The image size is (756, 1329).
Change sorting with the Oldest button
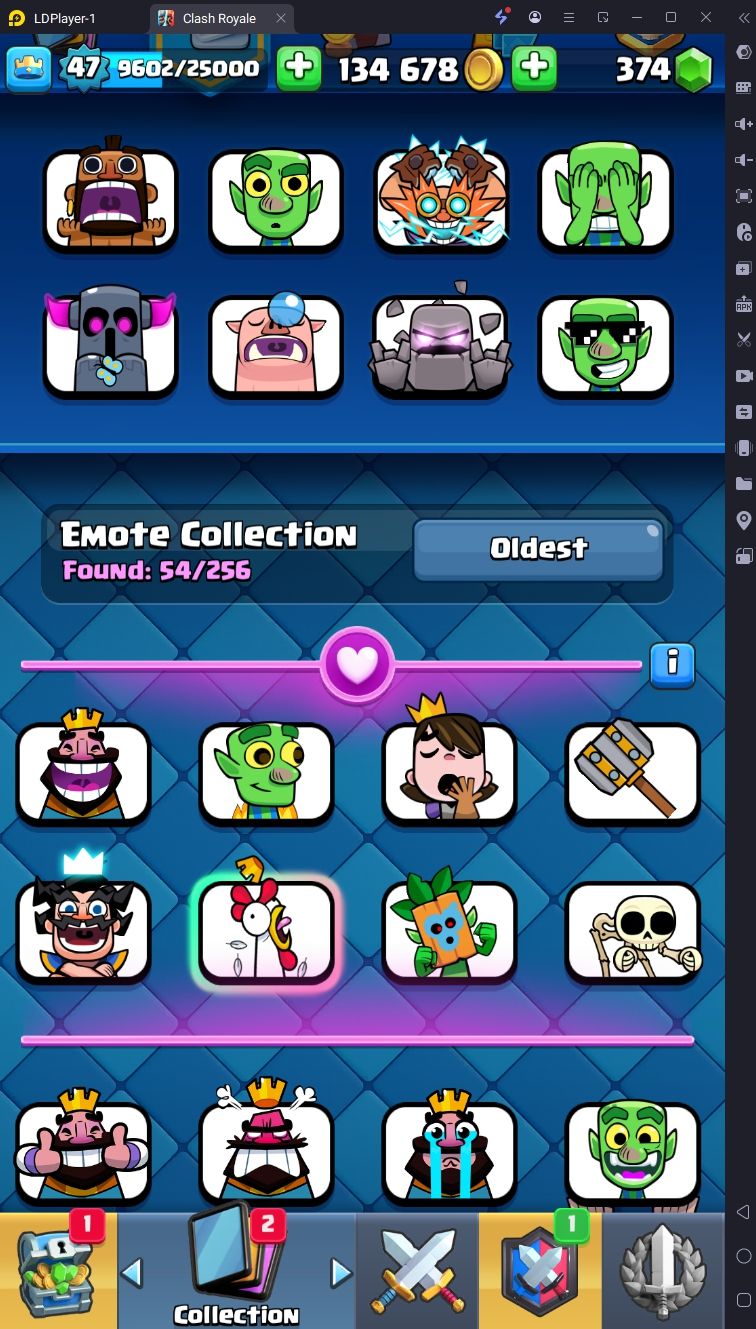click(x=538, y=548)
